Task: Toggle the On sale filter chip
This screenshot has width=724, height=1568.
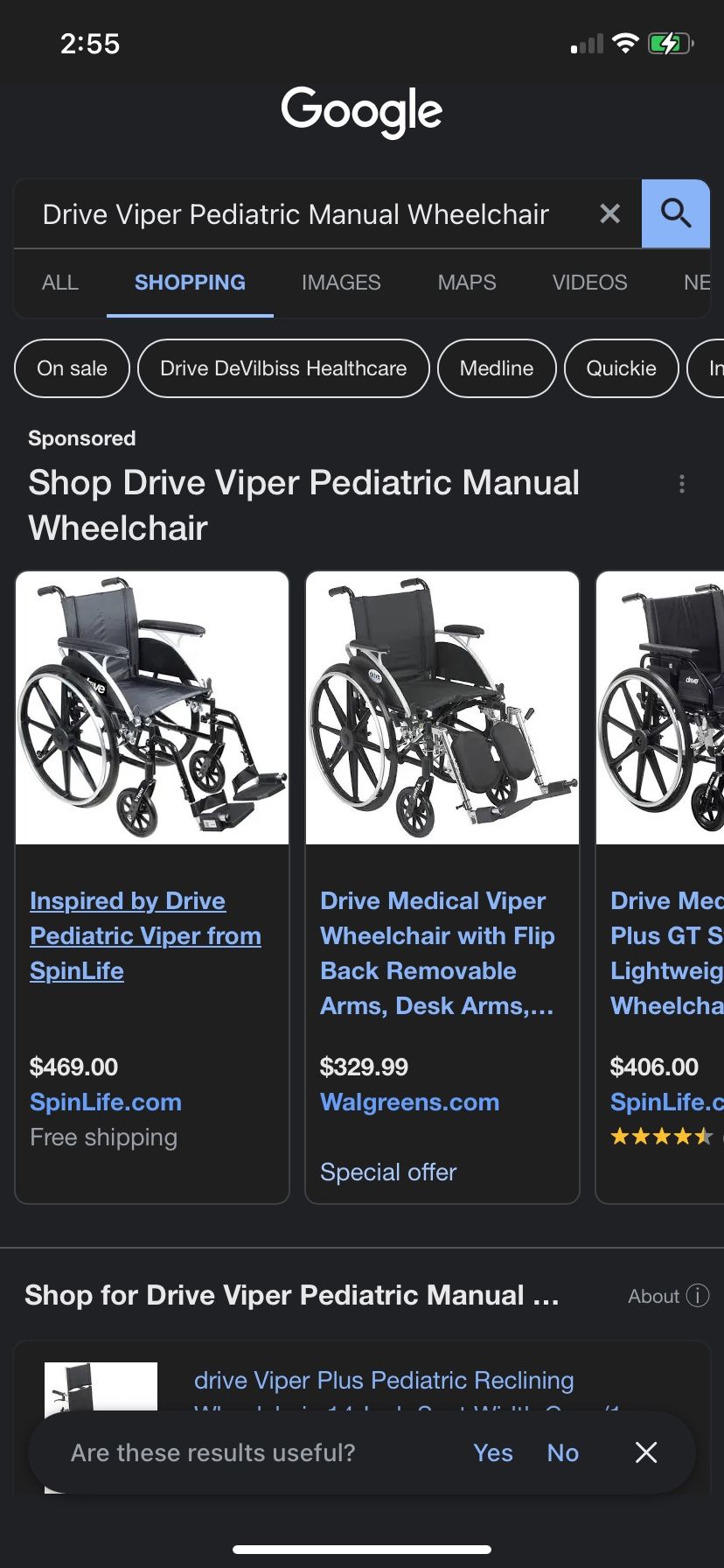Action: [x=72, y=368]
